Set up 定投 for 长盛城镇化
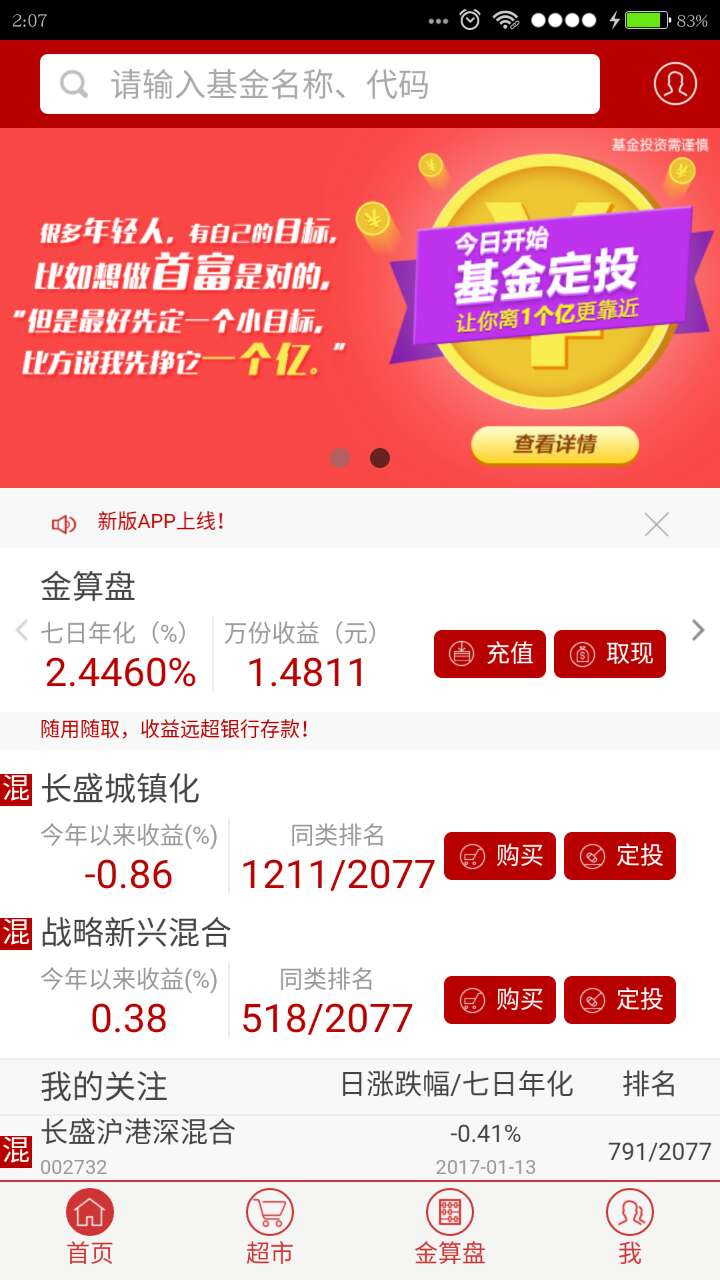Image resolution: width=720 pixels, height=1280 pixels. pyautogui.click(x=620, y=856)
